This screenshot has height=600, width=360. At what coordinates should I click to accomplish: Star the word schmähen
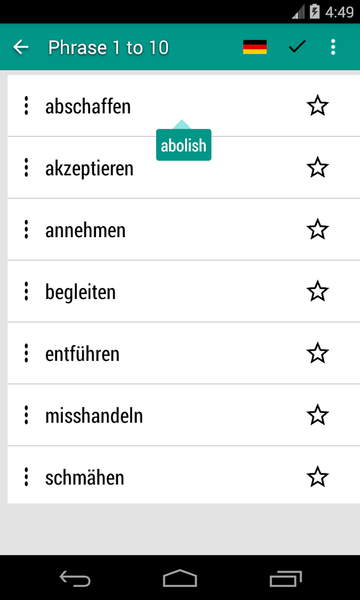[x=318, y=477]
